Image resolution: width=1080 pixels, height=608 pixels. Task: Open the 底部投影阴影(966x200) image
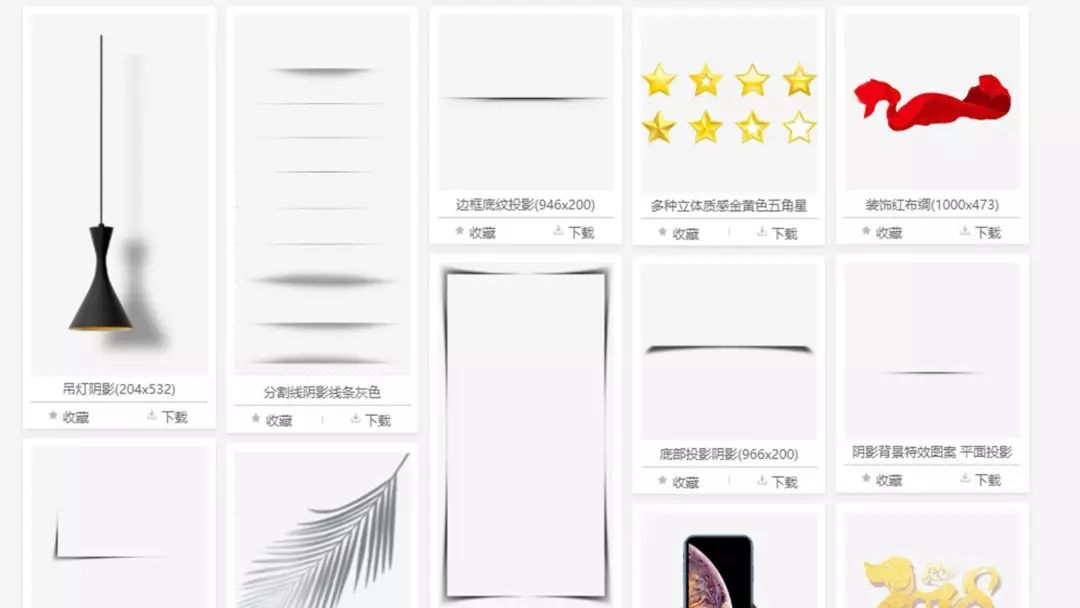coord(728,350)
